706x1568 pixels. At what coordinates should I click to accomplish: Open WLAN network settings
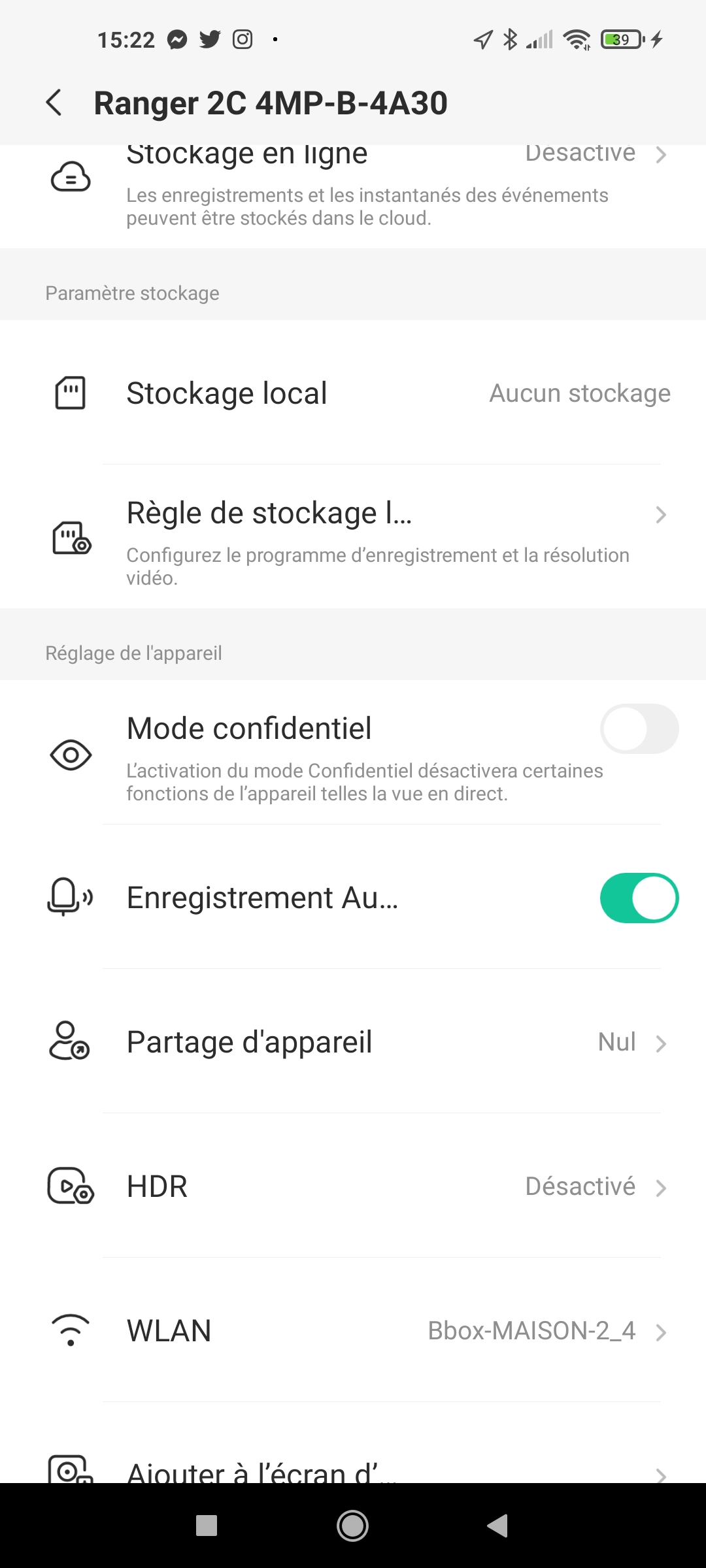point(353,1330)
